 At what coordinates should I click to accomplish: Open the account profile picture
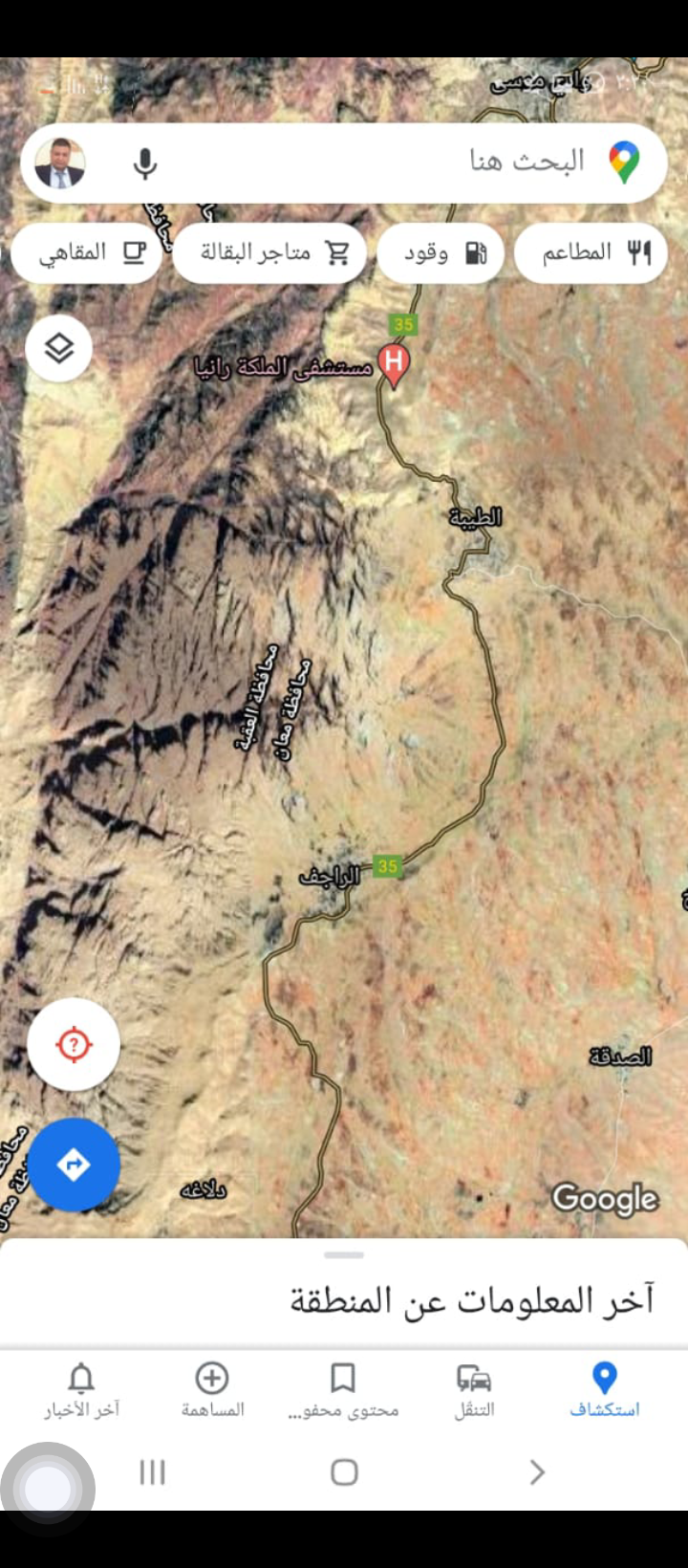(x=60, y=163)
